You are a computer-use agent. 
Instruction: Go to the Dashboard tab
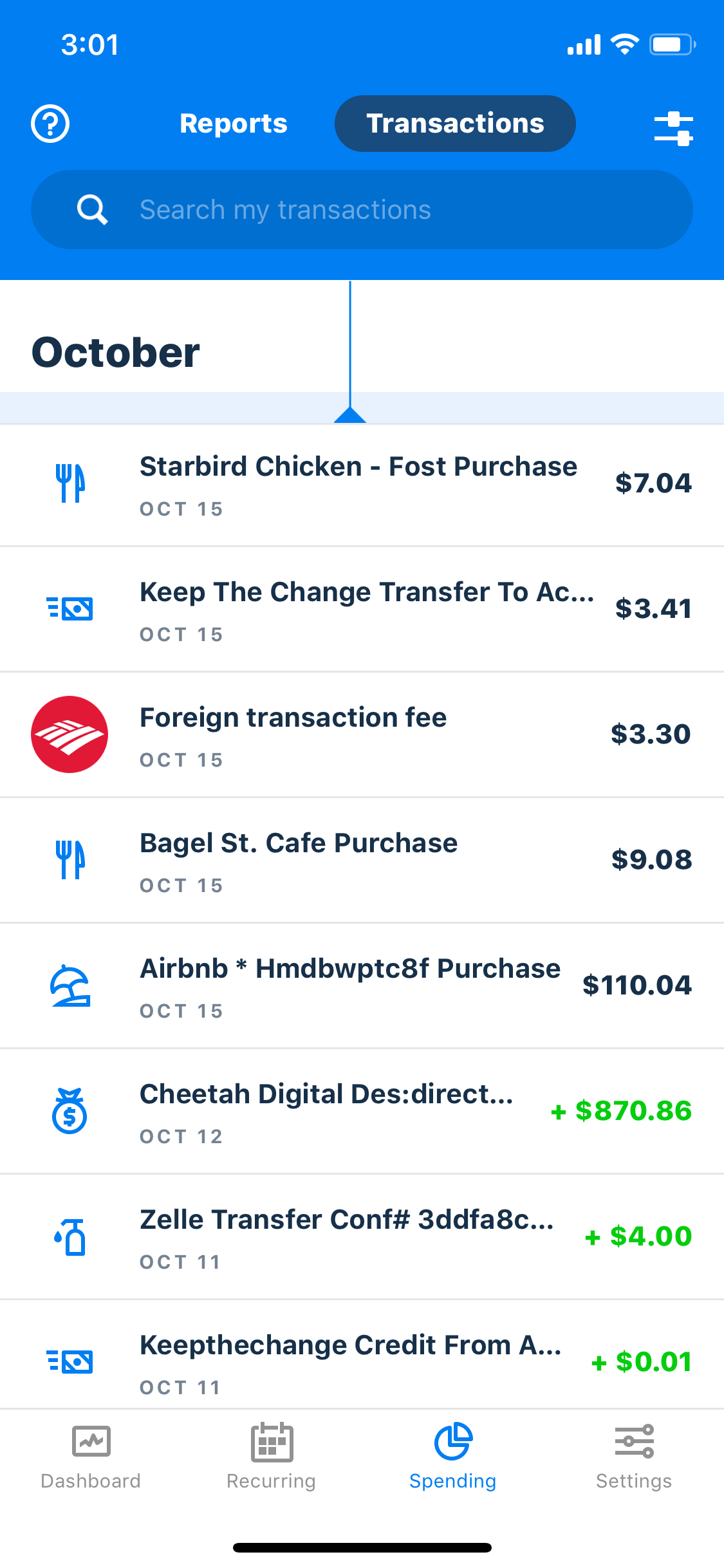pos(91,1457)
